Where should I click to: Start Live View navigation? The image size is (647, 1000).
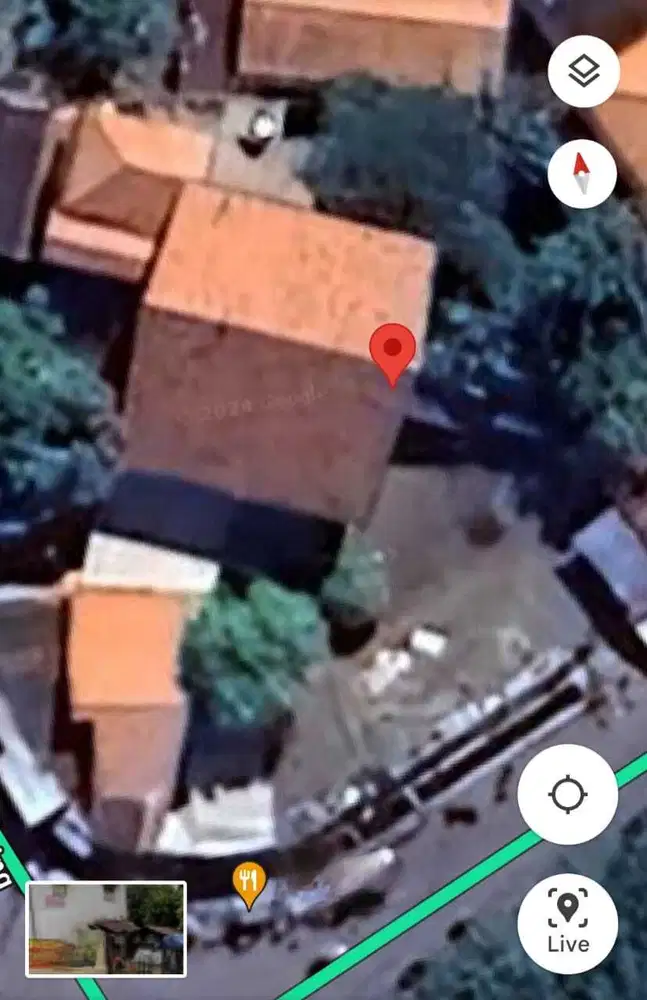(x=567, y=923)
